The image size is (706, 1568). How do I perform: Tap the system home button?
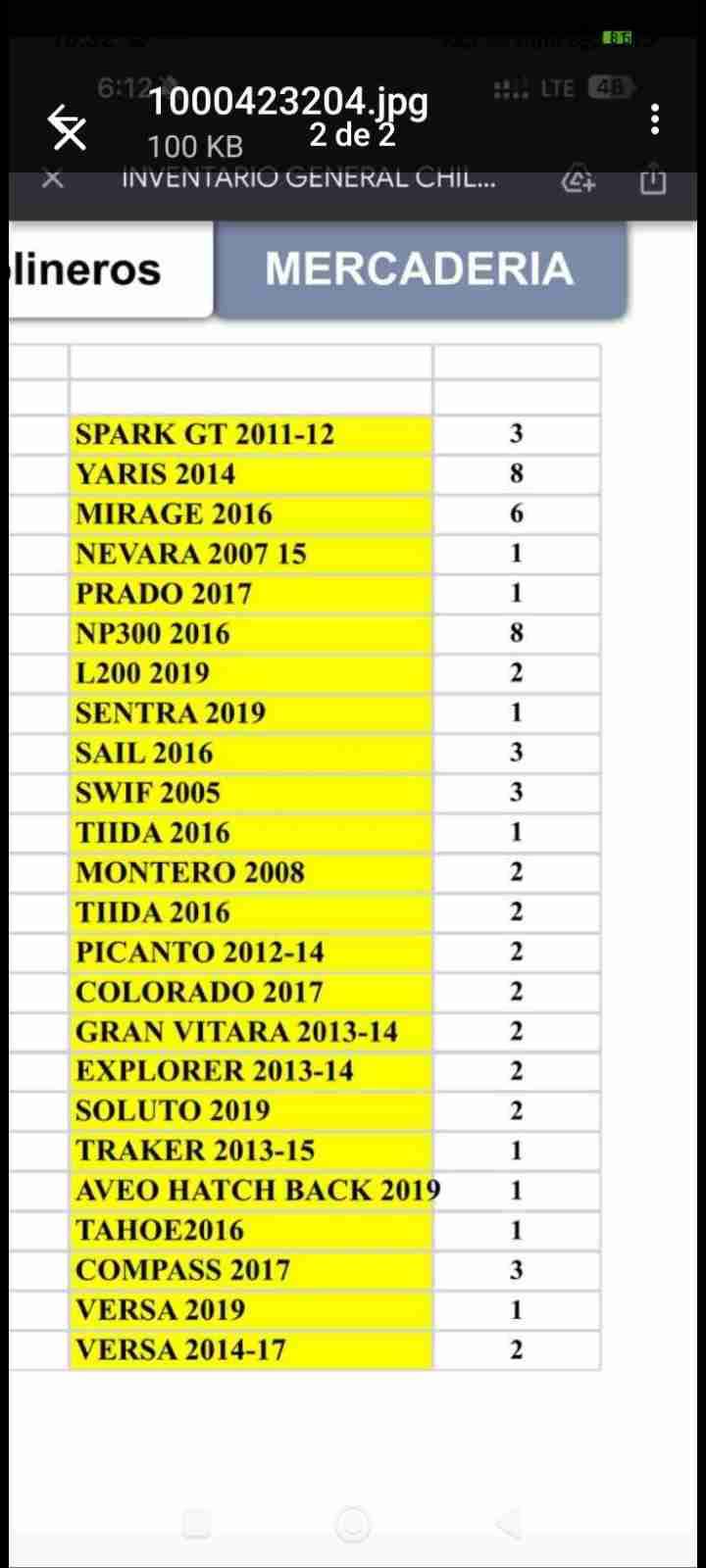coord(353,1524)
